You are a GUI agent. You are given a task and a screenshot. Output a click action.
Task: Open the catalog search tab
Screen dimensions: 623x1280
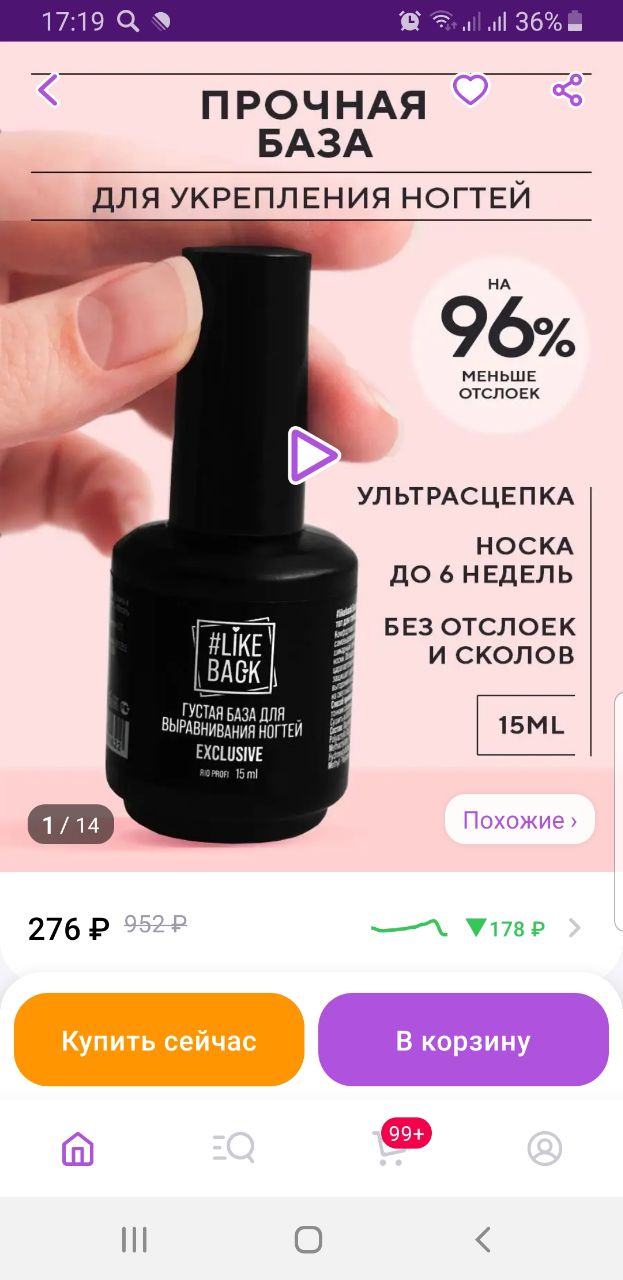tap(233, 1149)
